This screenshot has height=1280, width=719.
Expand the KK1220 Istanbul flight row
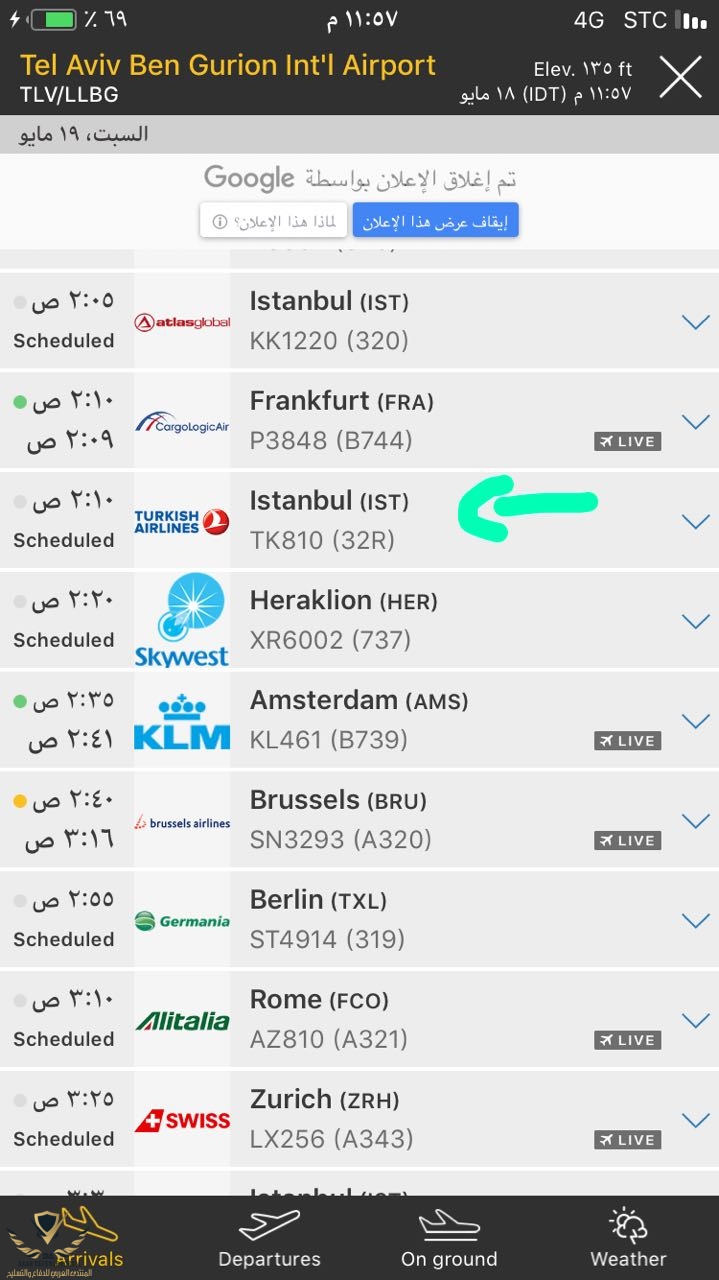pos(694,322)
